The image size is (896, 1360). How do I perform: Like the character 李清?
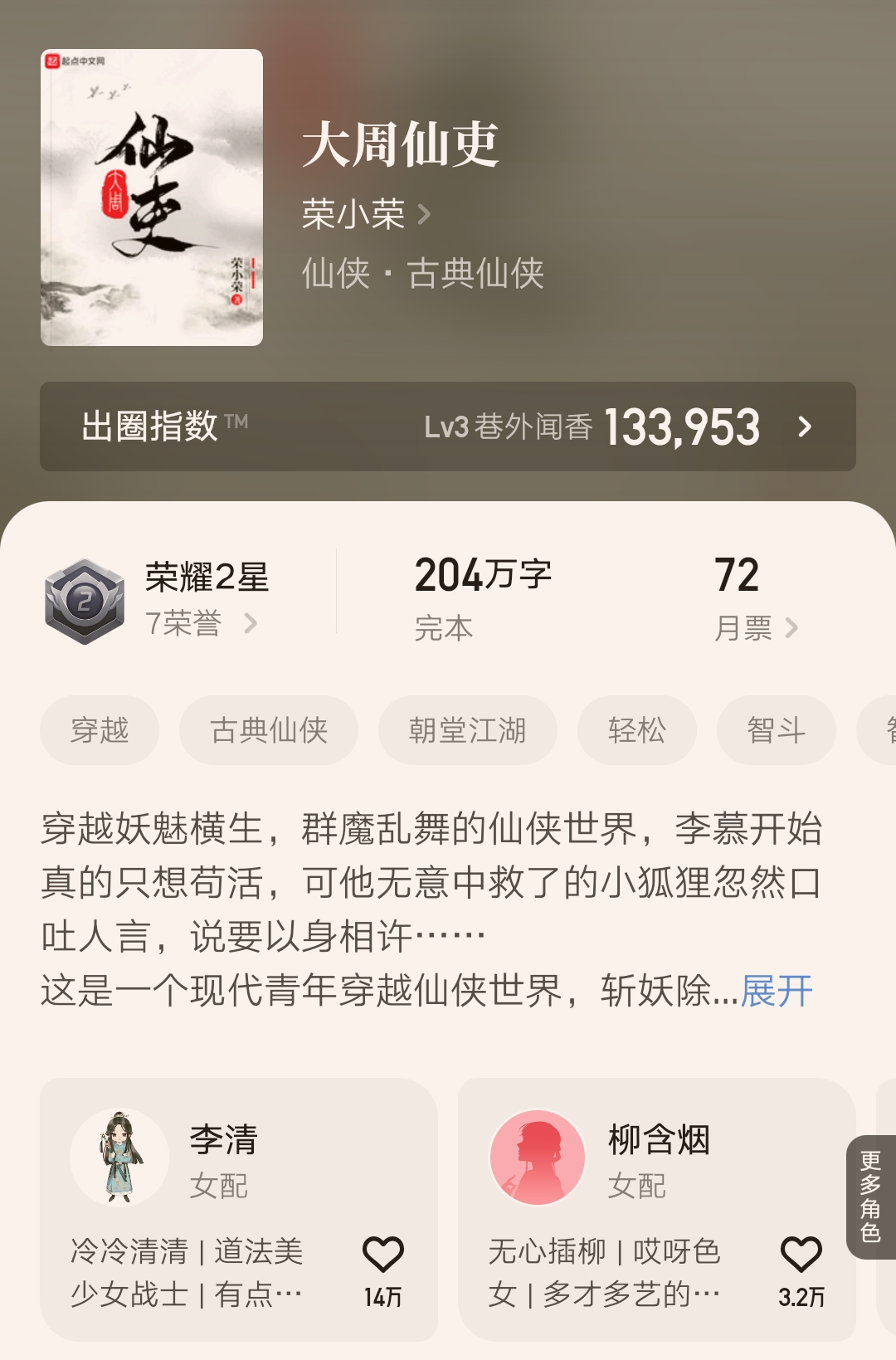pyautogui.click(x=382, y=1255)
